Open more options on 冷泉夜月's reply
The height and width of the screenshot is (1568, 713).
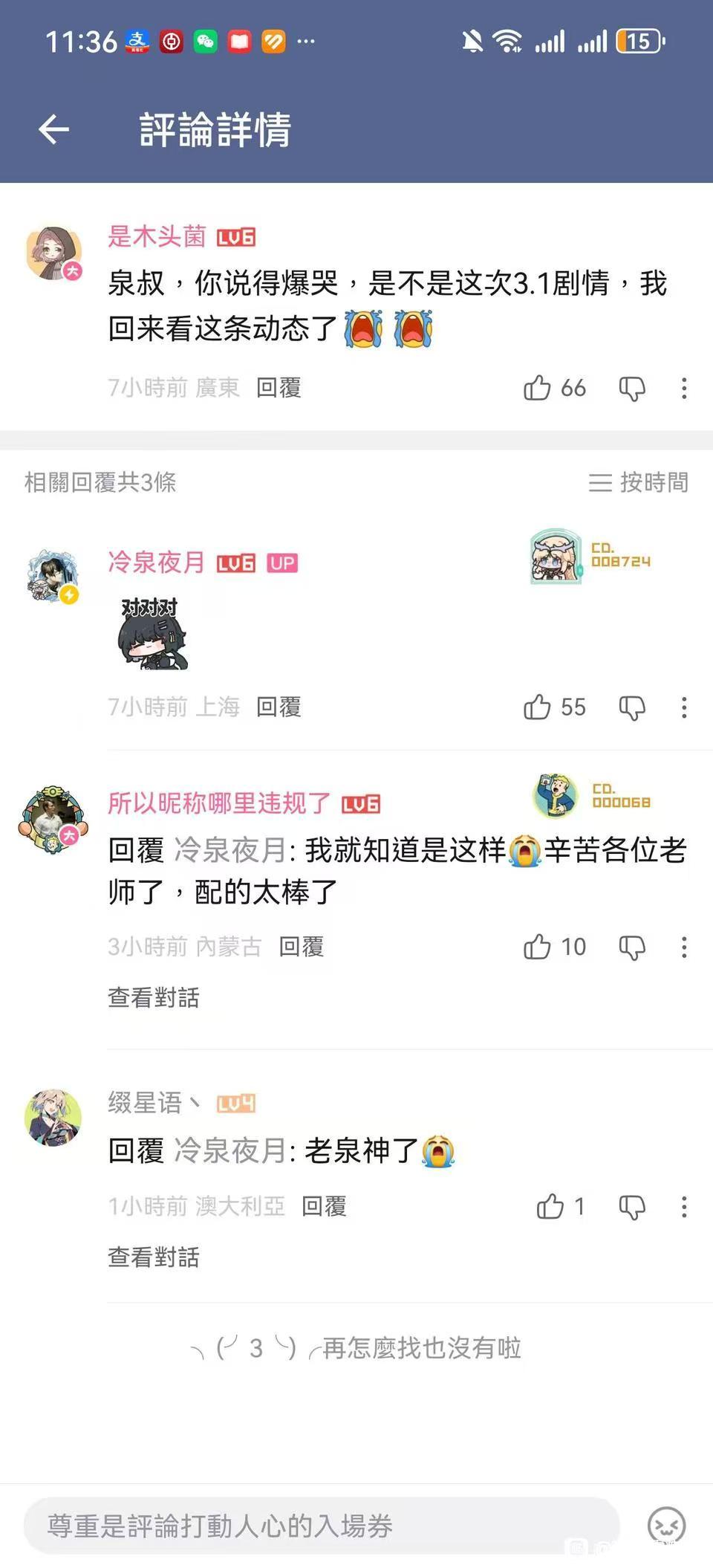[x=684, y=707]
